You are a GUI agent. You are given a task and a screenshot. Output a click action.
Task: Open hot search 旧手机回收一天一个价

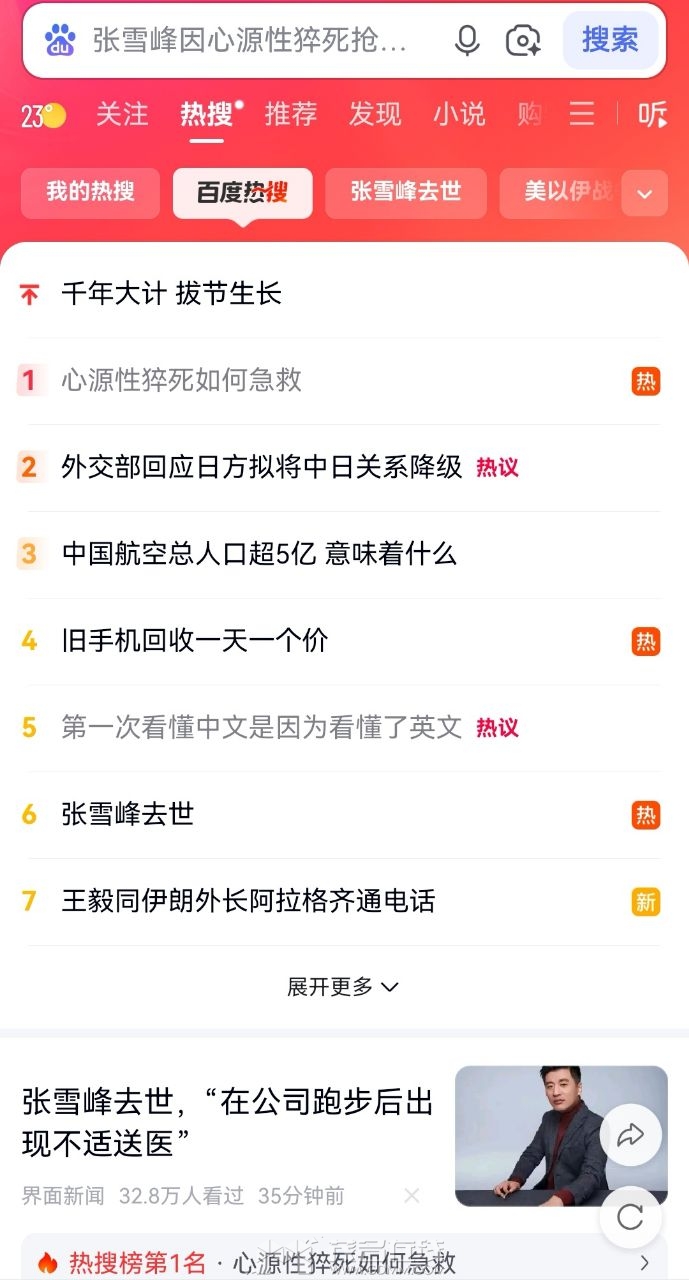pos(195,641)
